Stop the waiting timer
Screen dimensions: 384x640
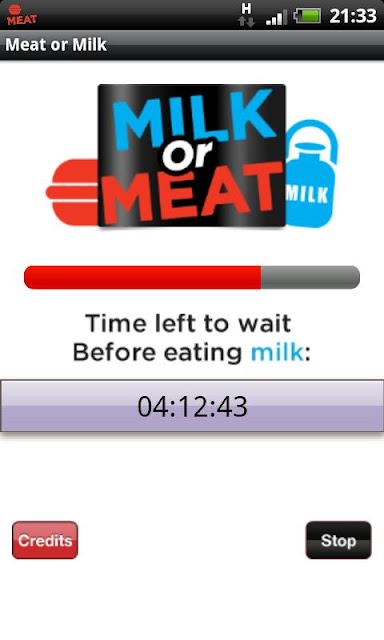(338, 540)
